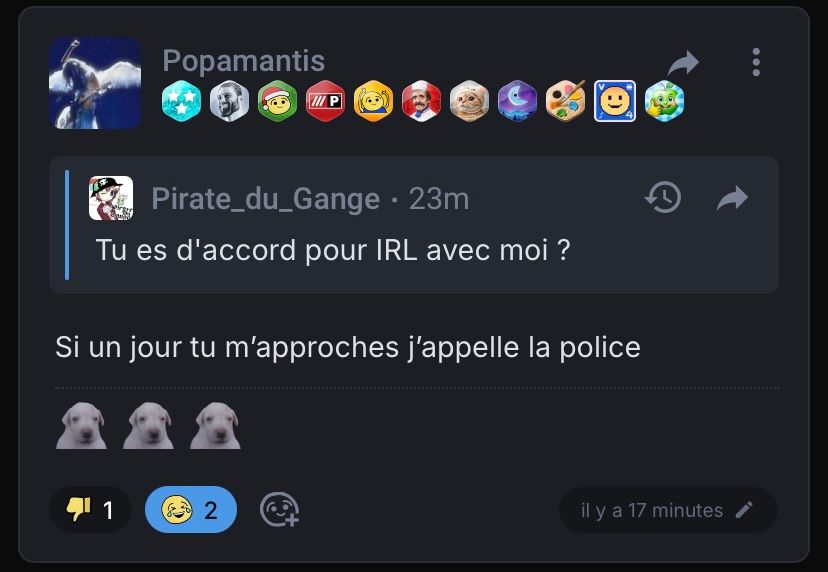Share Popamantis's post

pos(684,63)
